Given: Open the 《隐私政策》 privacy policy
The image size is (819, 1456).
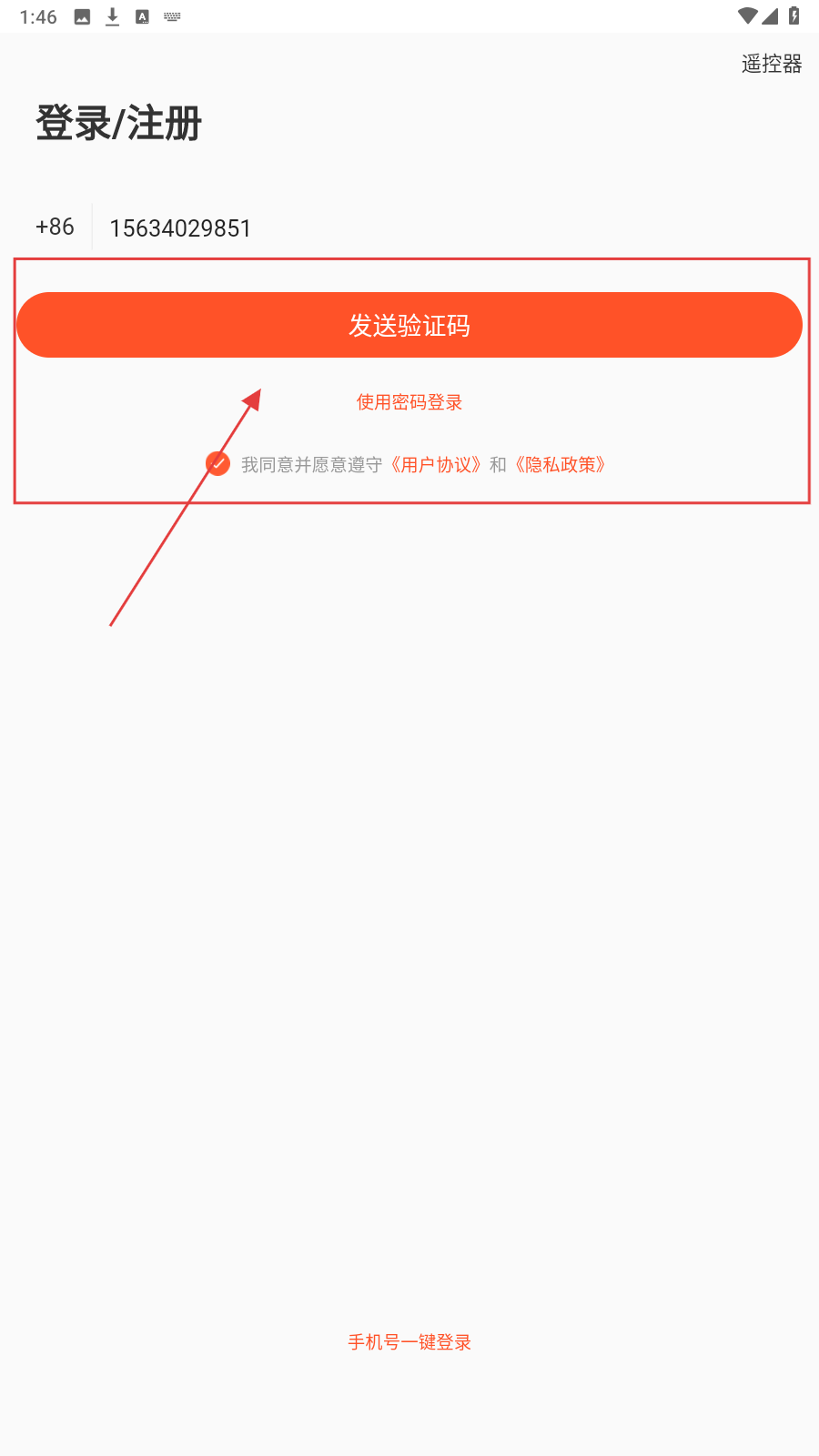Looking at the screenshot, I should click(x=560, y=465).
